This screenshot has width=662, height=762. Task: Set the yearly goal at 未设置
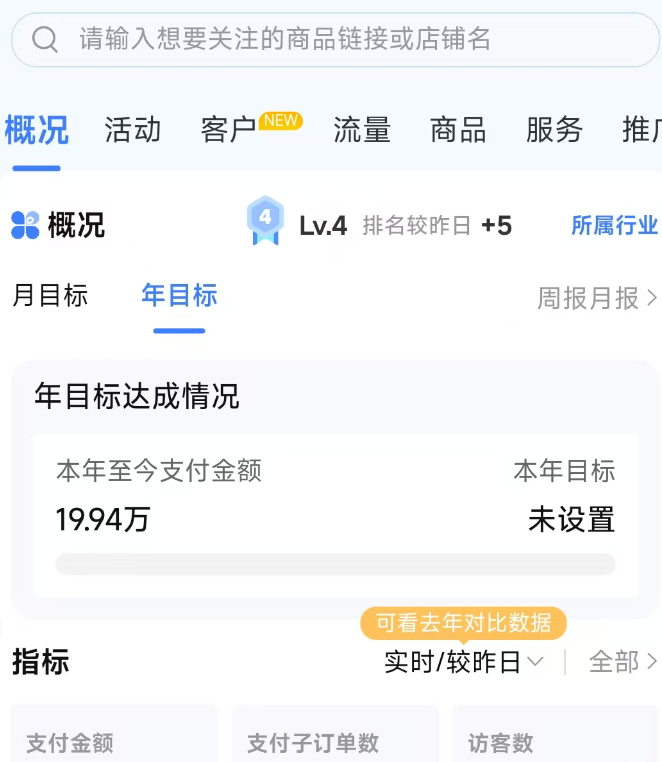[571, 519]
